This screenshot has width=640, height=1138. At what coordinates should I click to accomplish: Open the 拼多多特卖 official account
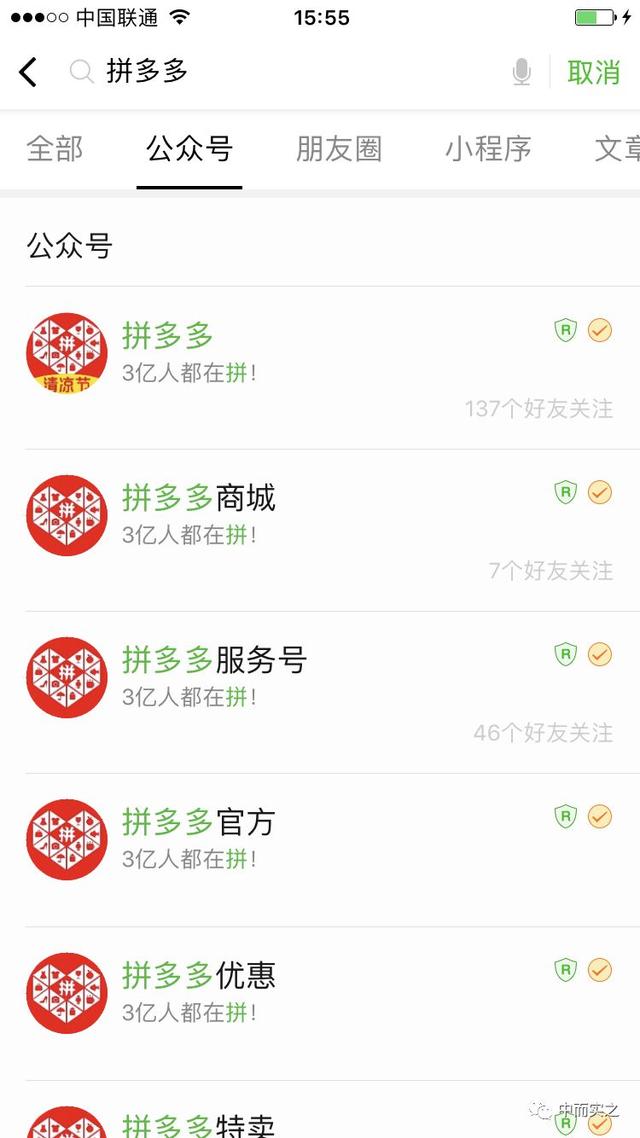pyautogui.click(x=320, y=1110)
